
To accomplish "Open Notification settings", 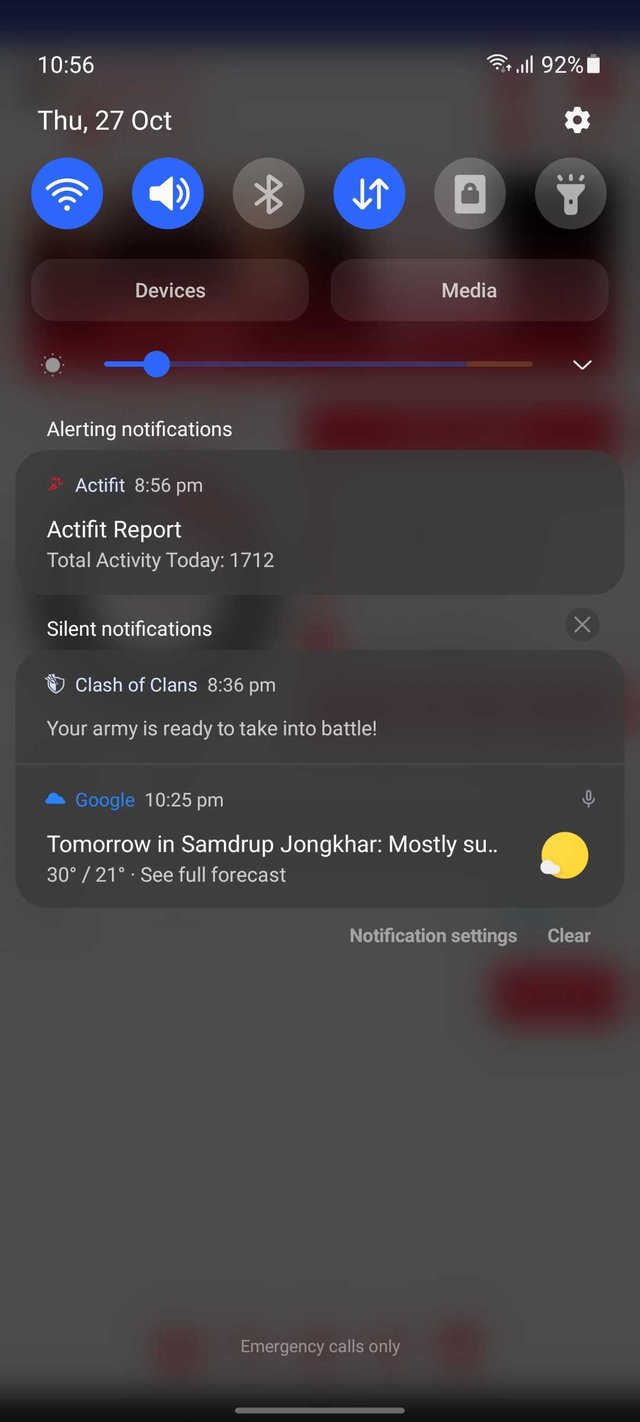I will click(433, 936).
